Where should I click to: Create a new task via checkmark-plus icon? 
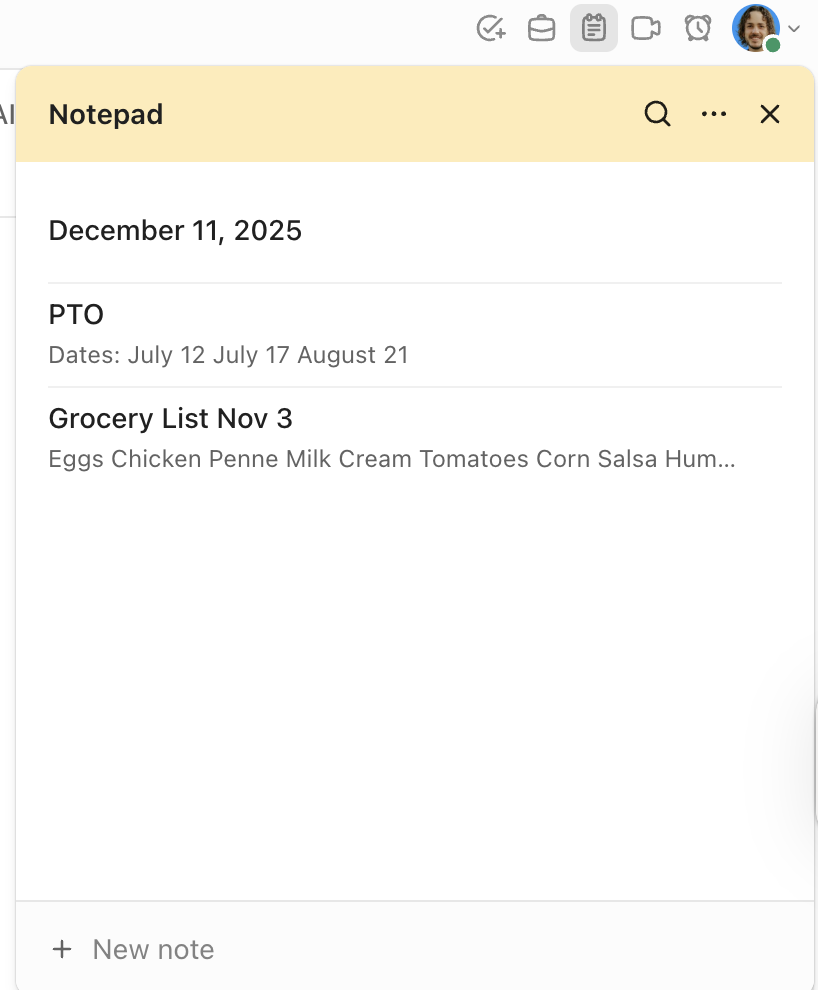pos(490,28)
